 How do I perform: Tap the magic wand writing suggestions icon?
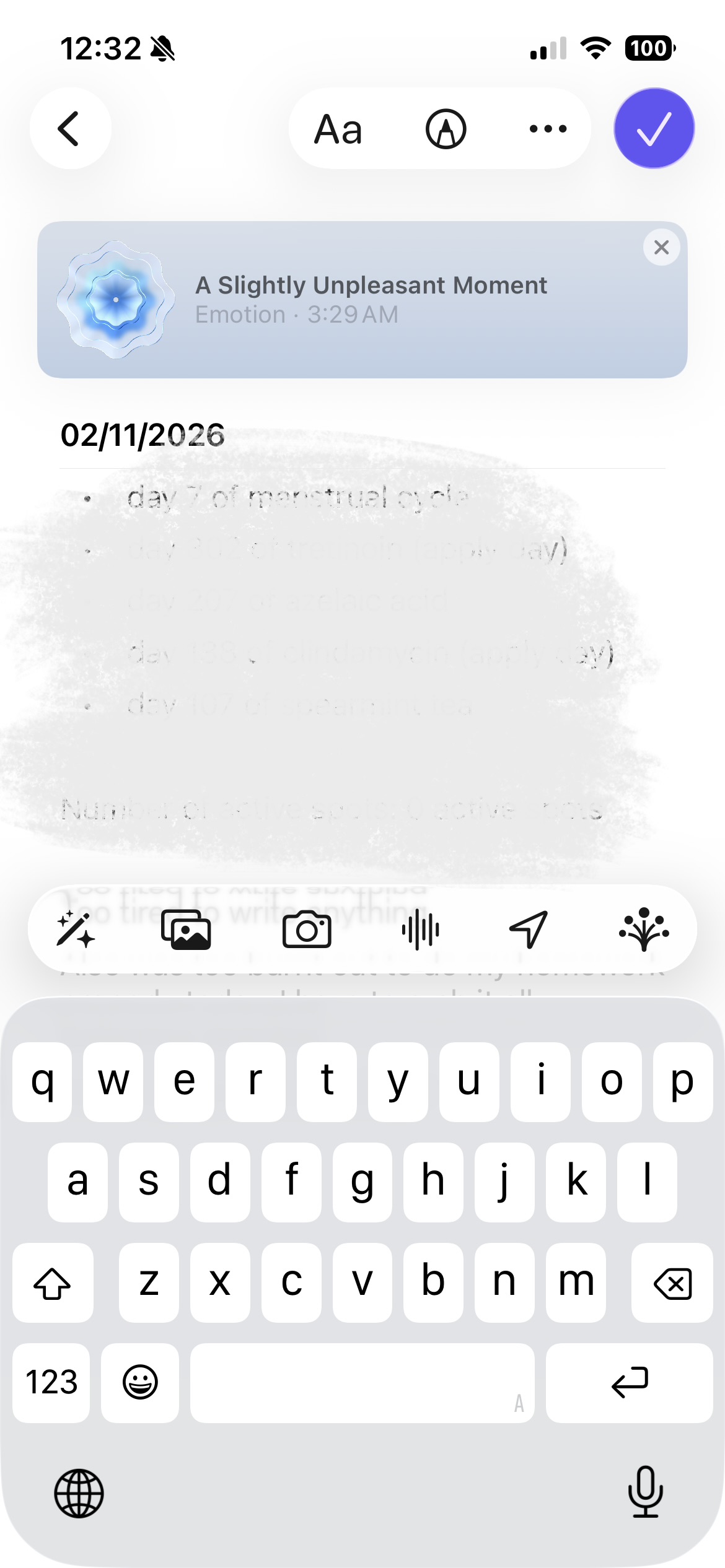coord(76,929)
